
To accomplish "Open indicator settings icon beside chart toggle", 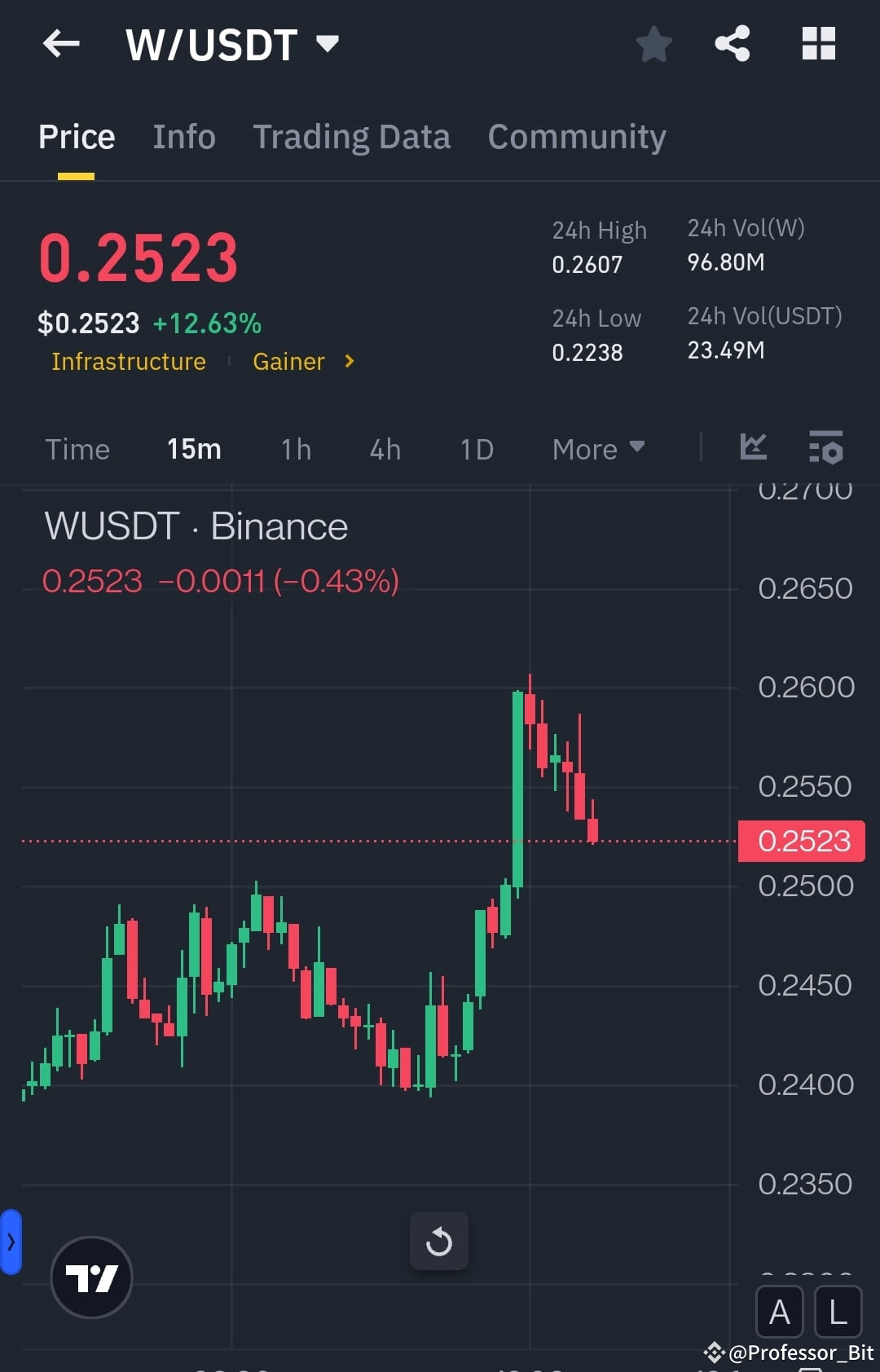I will coord(825,449).
